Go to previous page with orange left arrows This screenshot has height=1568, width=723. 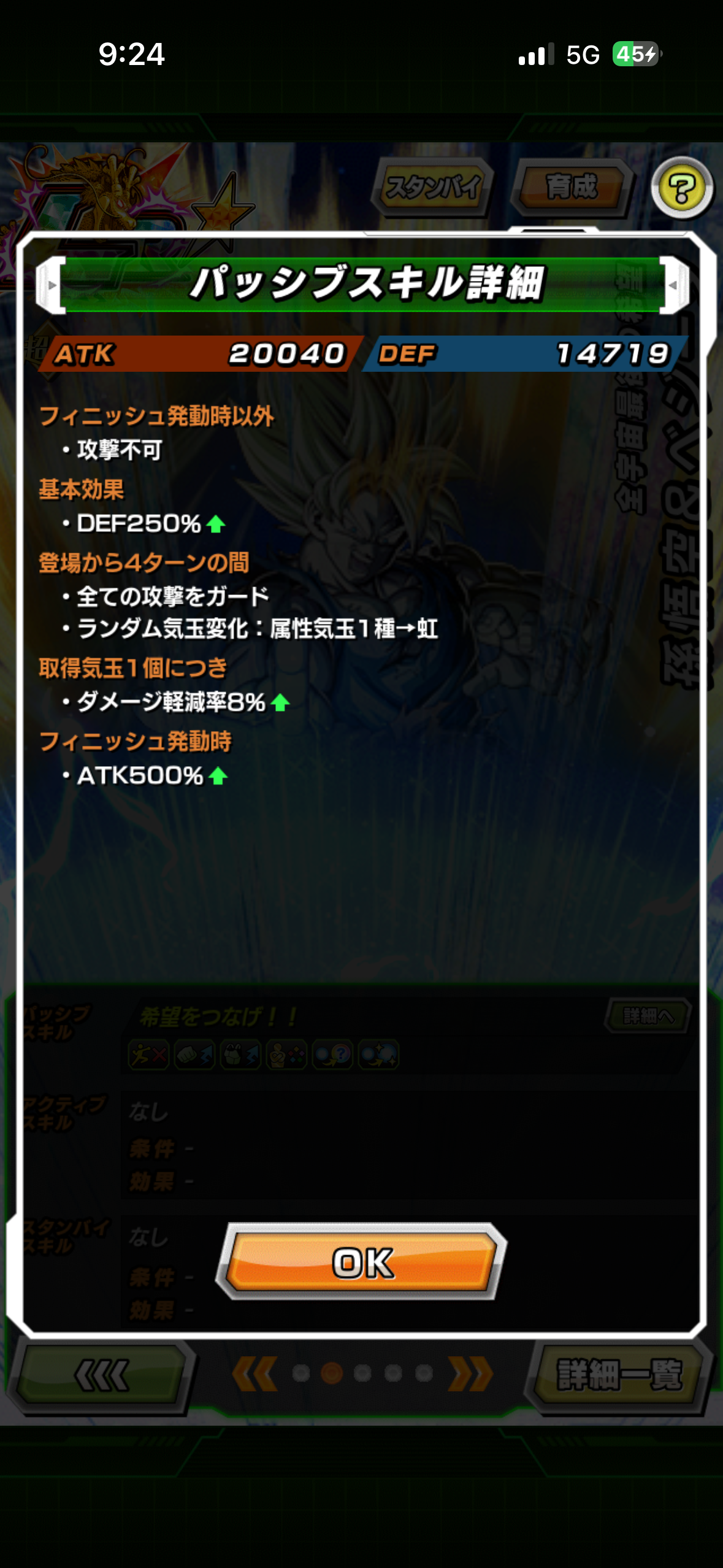pyautogui.click(x=254, y=1373)
